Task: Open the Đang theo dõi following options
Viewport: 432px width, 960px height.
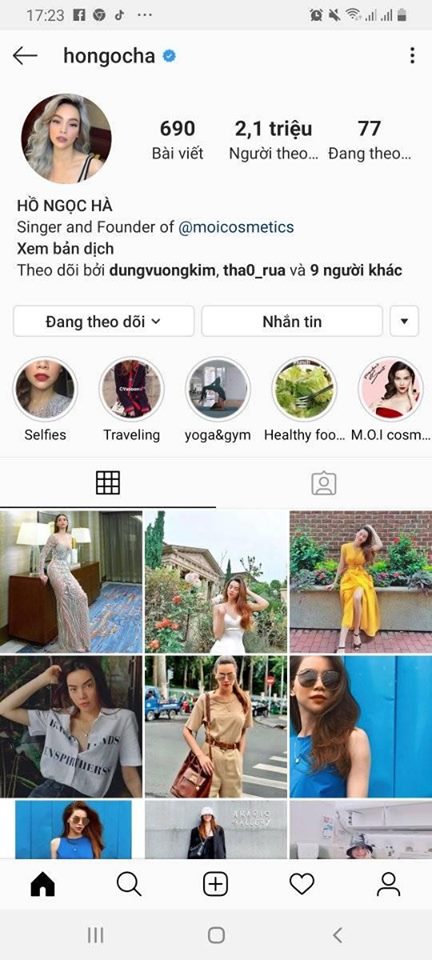Action: pos(103,321)
